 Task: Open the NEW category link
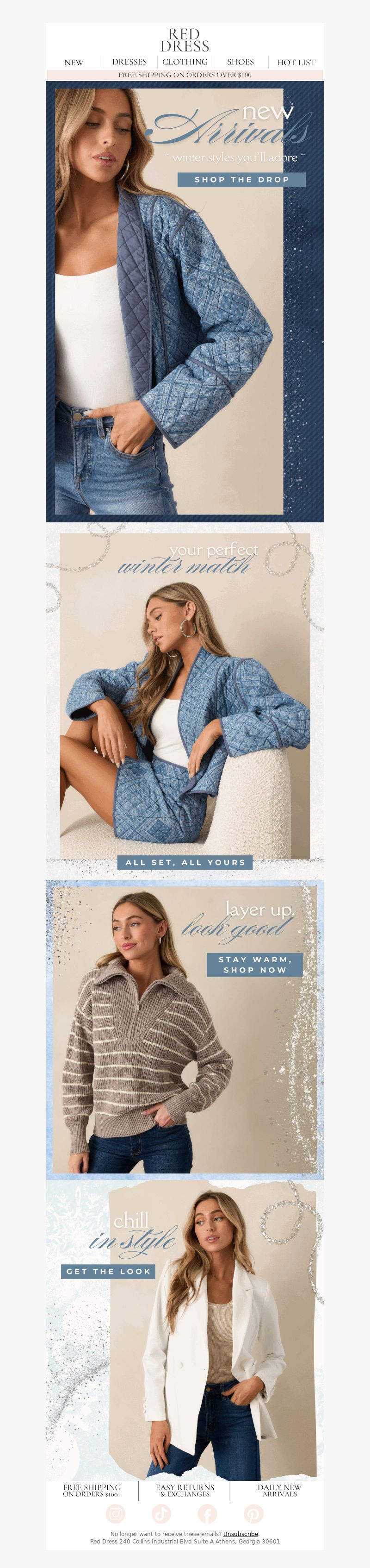[74, 62]
